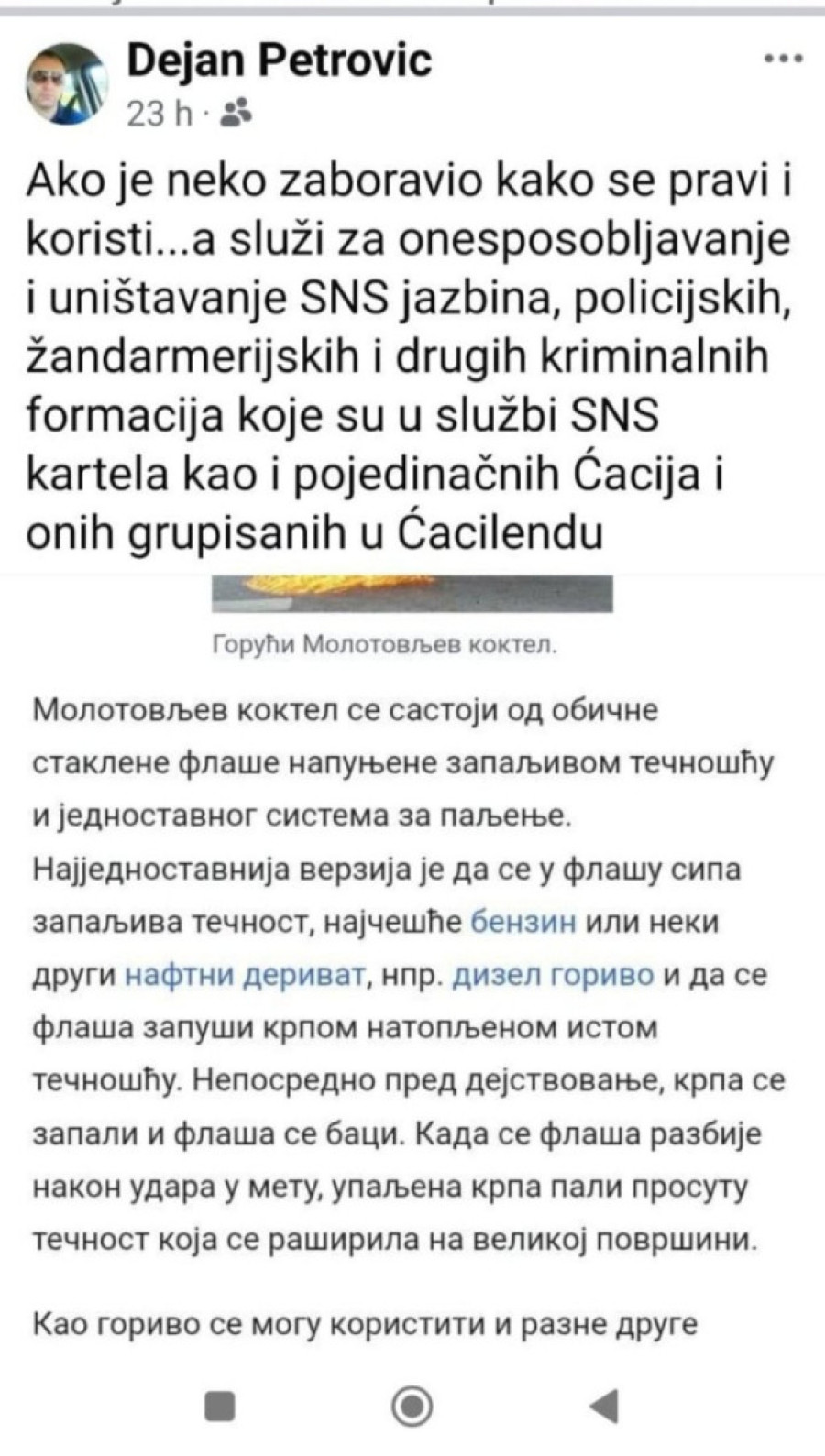Open the post's three-dot options menu
Screen dimensions: 825x1456
click(782, 59)
